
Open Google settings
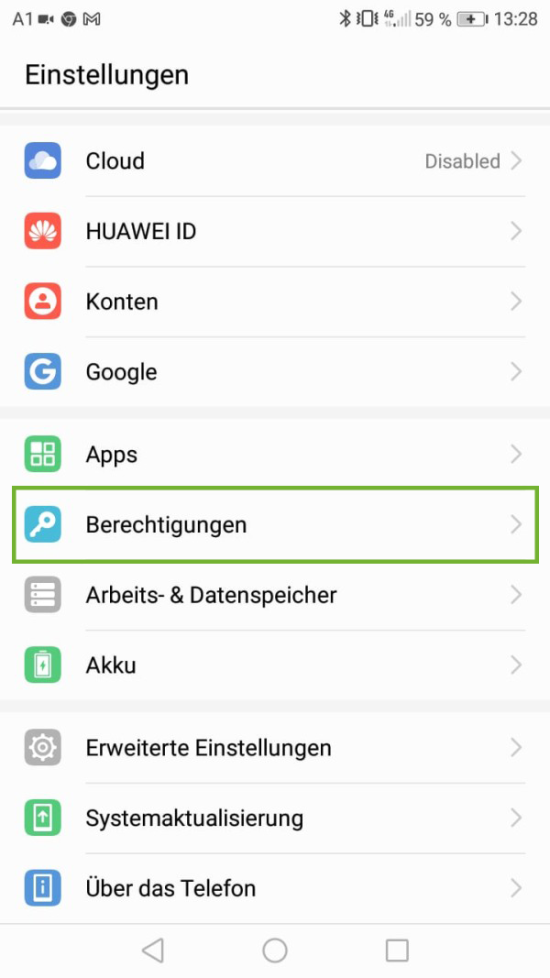(275, 372)
